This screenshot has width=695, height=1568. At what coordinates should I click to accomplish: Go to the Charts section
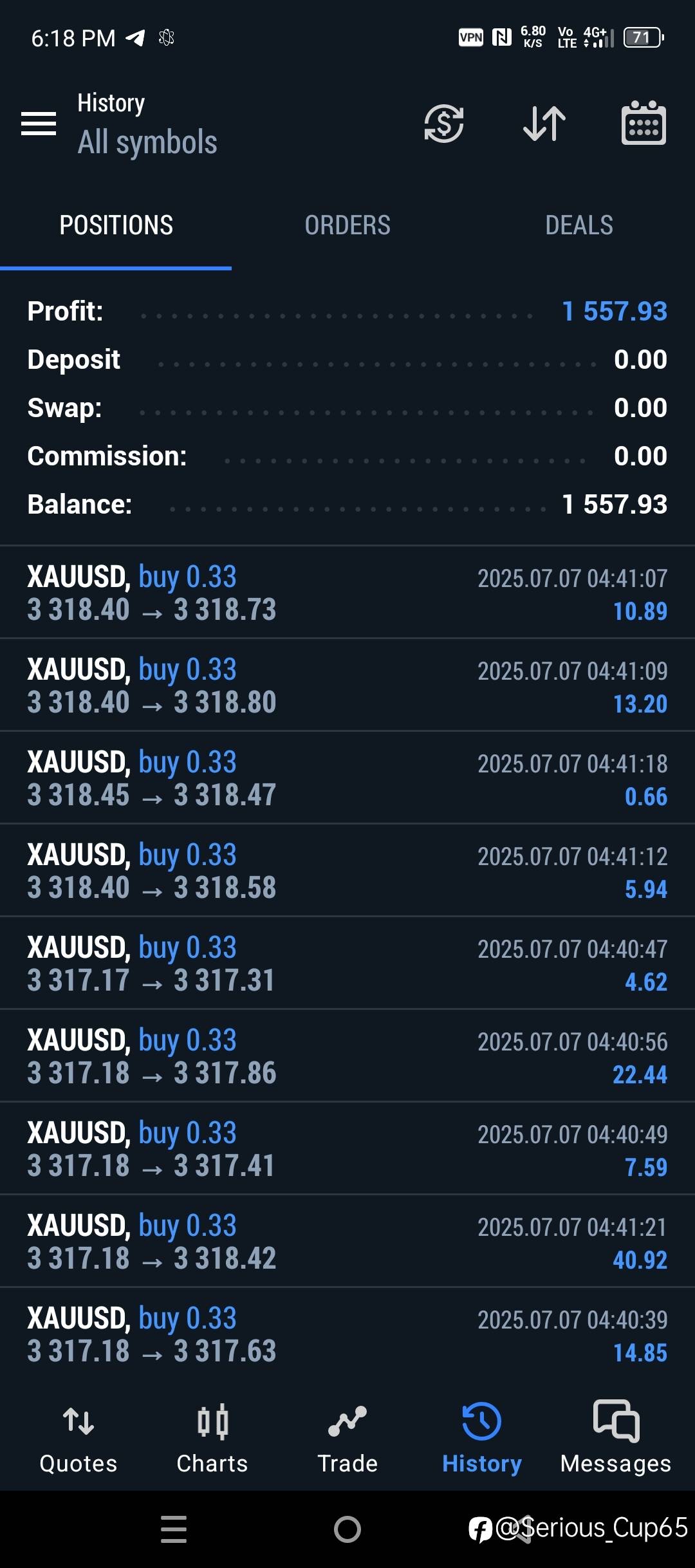(212, 1438)
